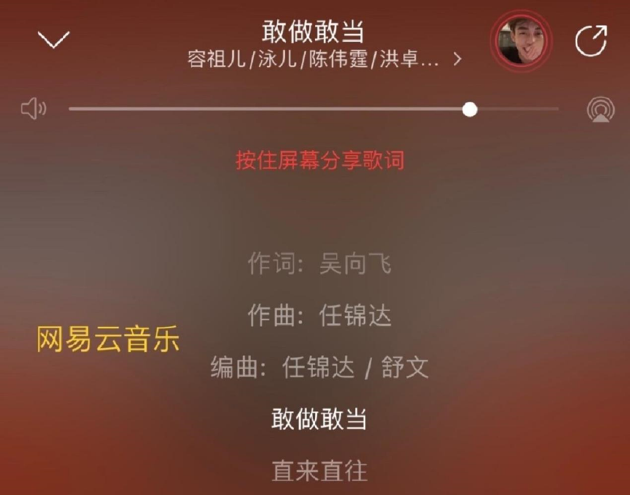Open the artist list 容祖儿/泳儿/陈伟霆
630x495 pixels.
click(x=323, y=59)
